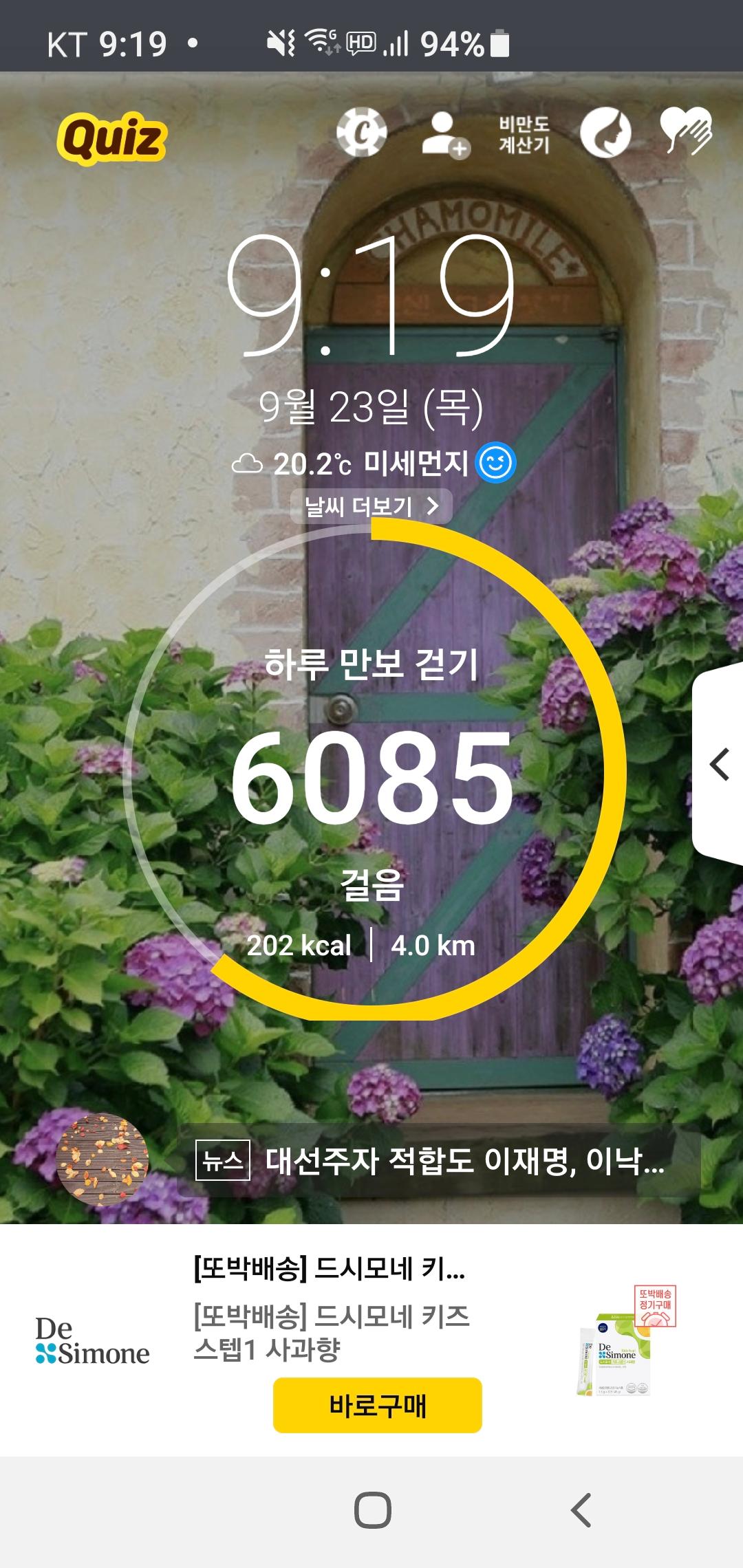The height and width of the screenshot is (1568, 743).
Task: Open the face profile icon
Action: pos(605,133)
